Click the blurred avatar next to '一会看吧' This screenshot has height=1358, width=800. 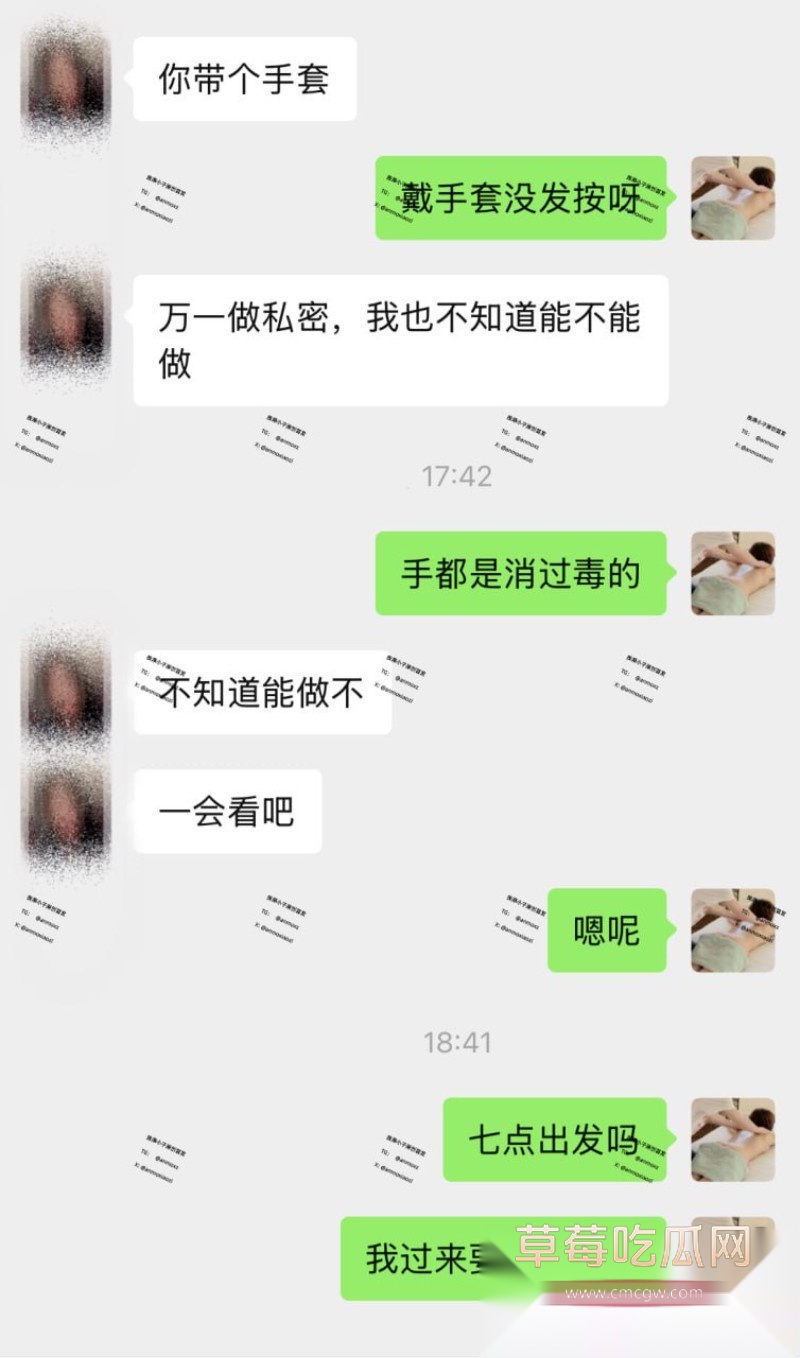tap(65, 812)
